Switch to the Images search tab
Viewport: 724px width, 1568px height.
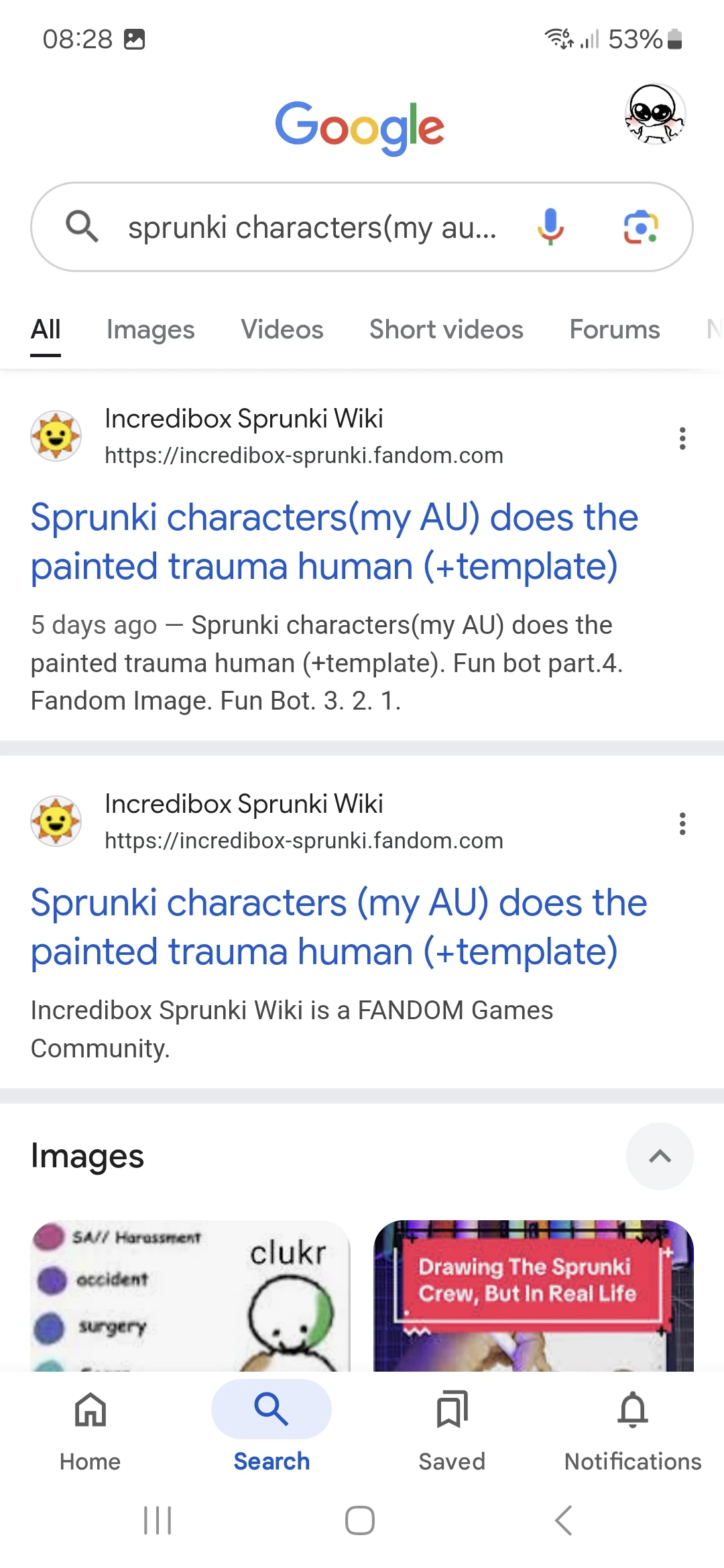(x=150, y=330)
